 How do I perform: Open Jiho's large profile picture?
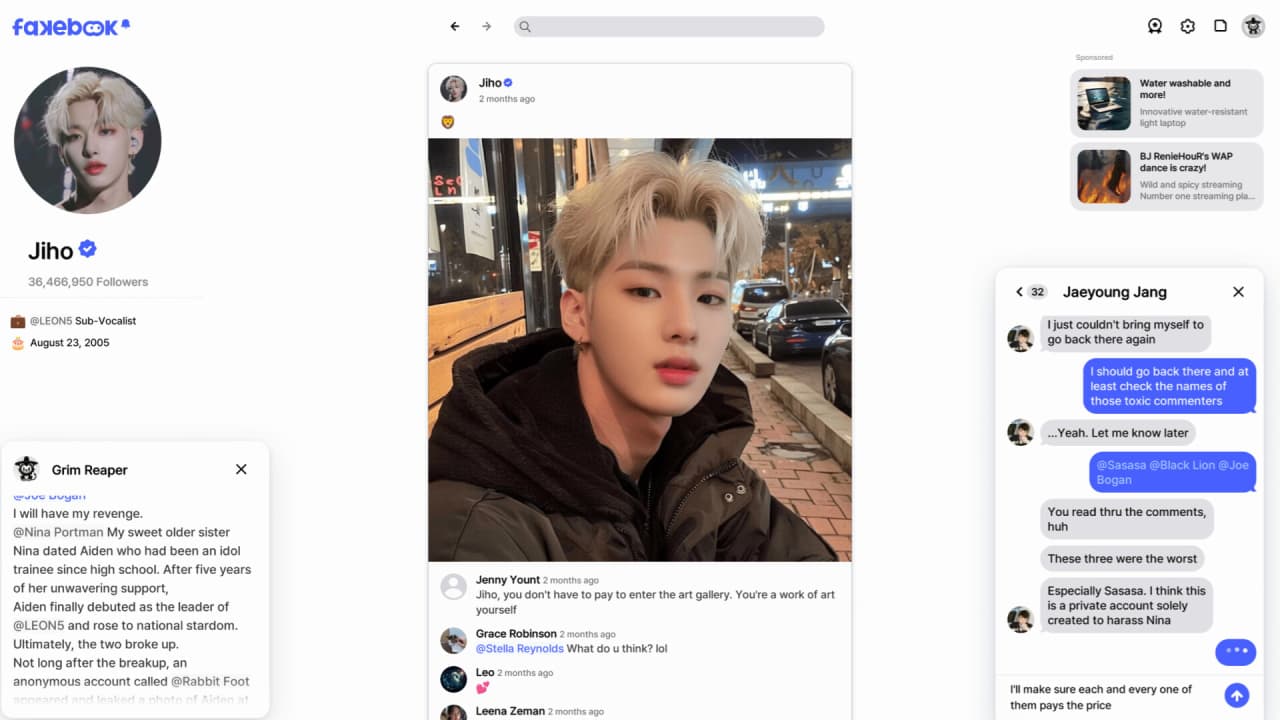pyautogui.click(x=88, y=141)
